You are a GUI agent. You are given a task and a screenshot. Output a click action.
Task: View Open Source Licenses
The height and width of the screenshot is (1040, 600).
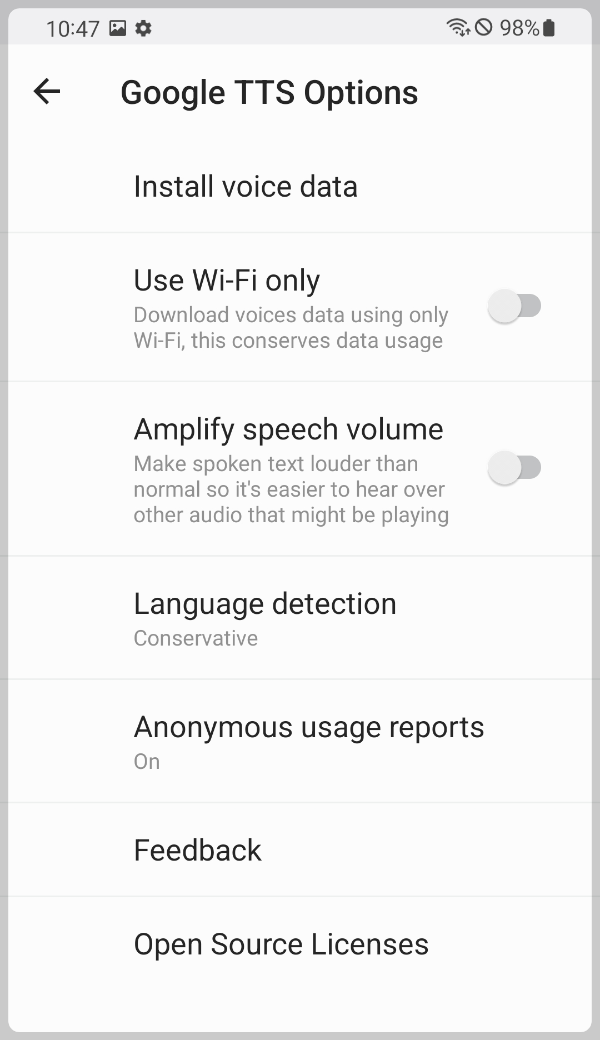(300, 944)
